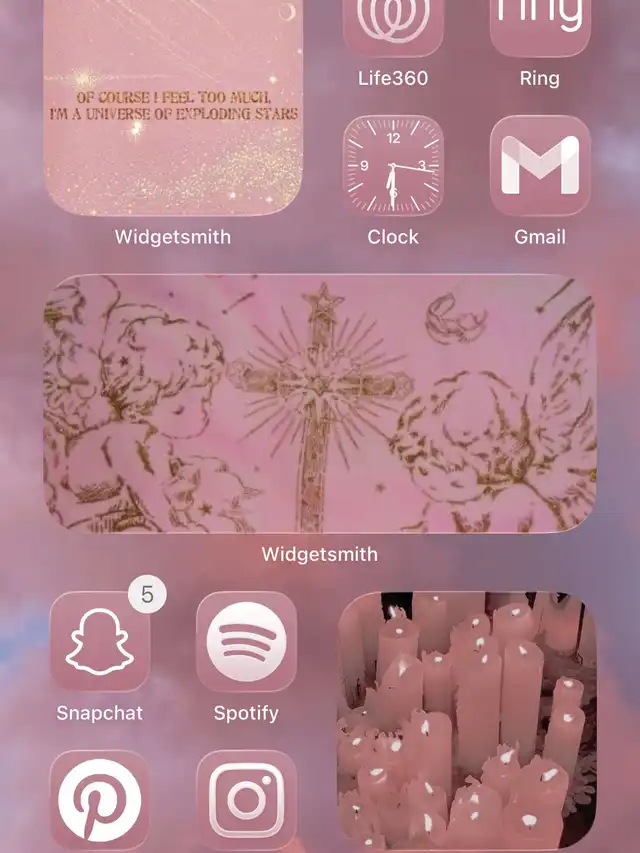
Task: Open the Instagram app
Action: pyautogui.click(x=246, y=800)
